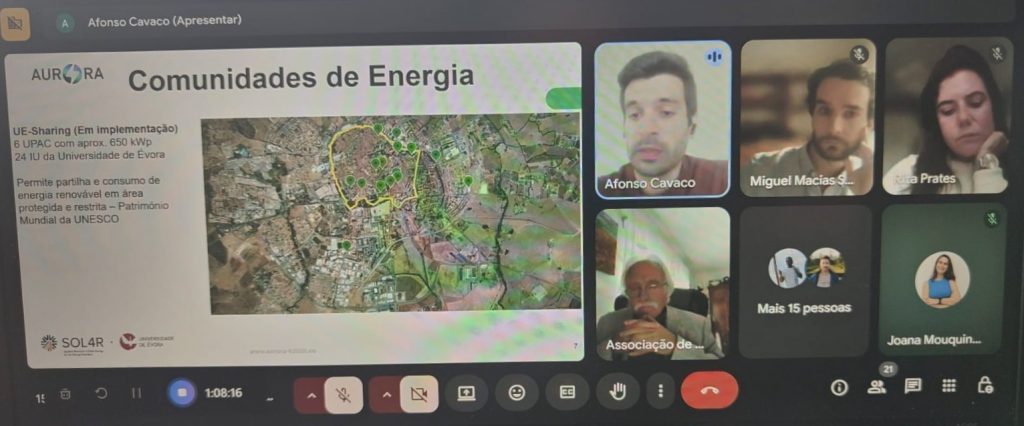Send an emoji reaction

516,393
